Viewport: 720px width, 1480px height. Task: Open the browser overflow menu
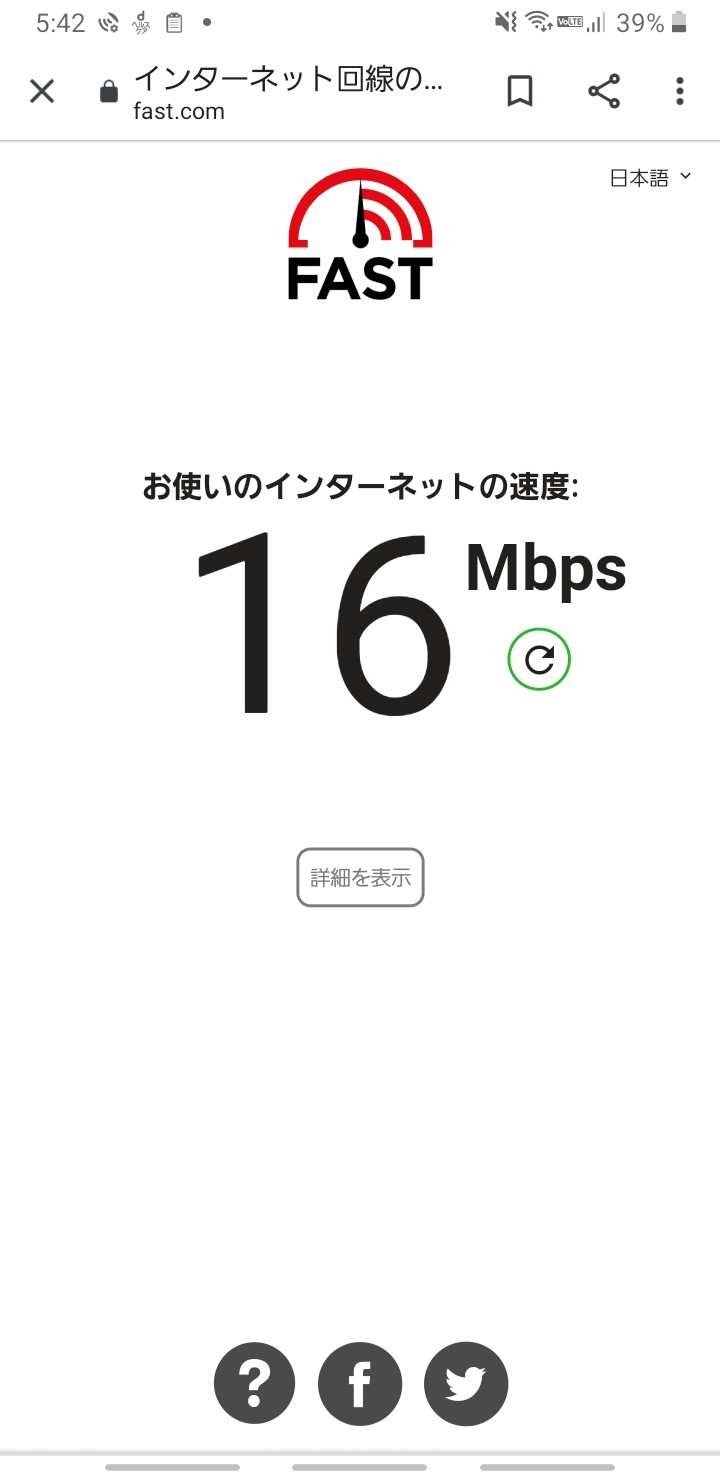(680, 92)
